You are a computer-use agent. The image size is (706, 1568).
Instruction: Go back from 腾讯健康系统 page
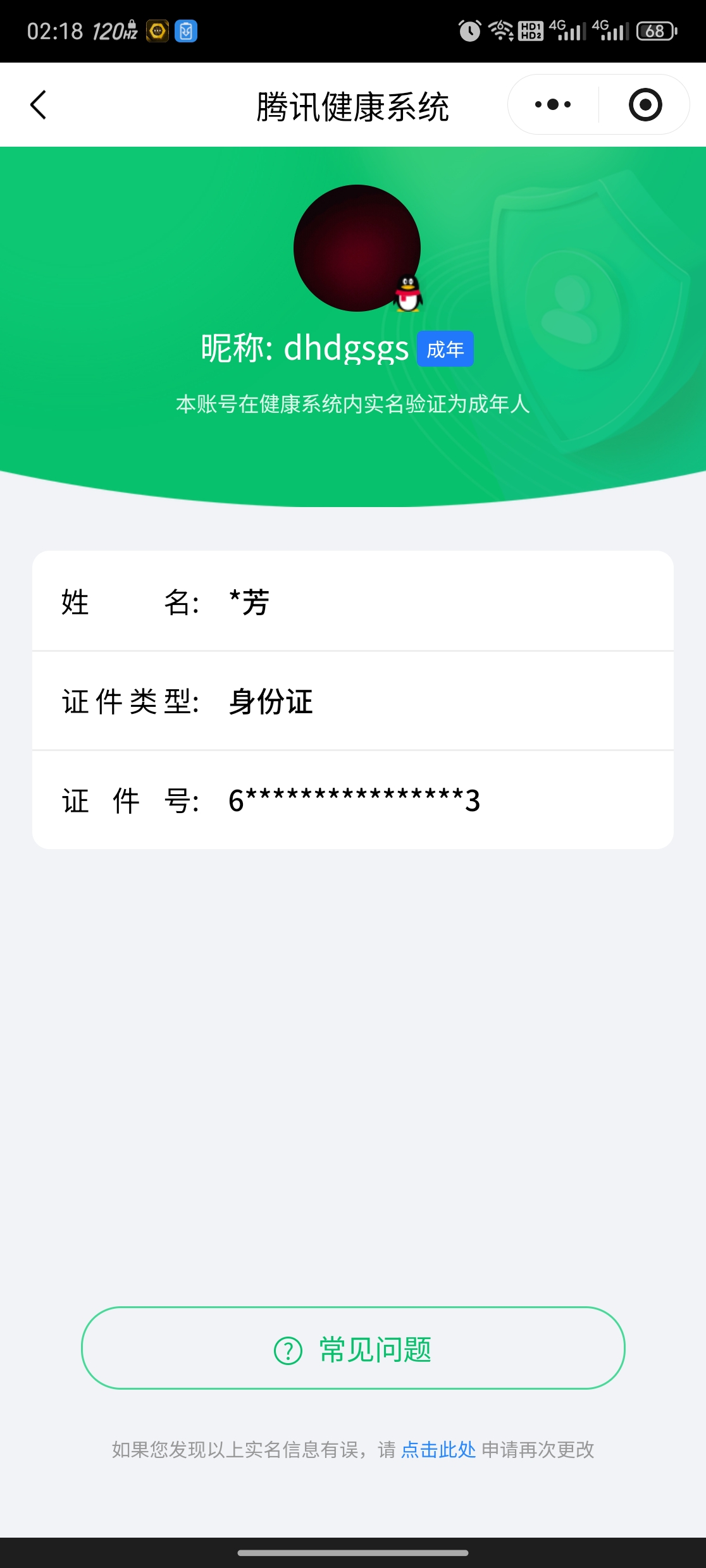pyautogui.click(x=39, y=105)
